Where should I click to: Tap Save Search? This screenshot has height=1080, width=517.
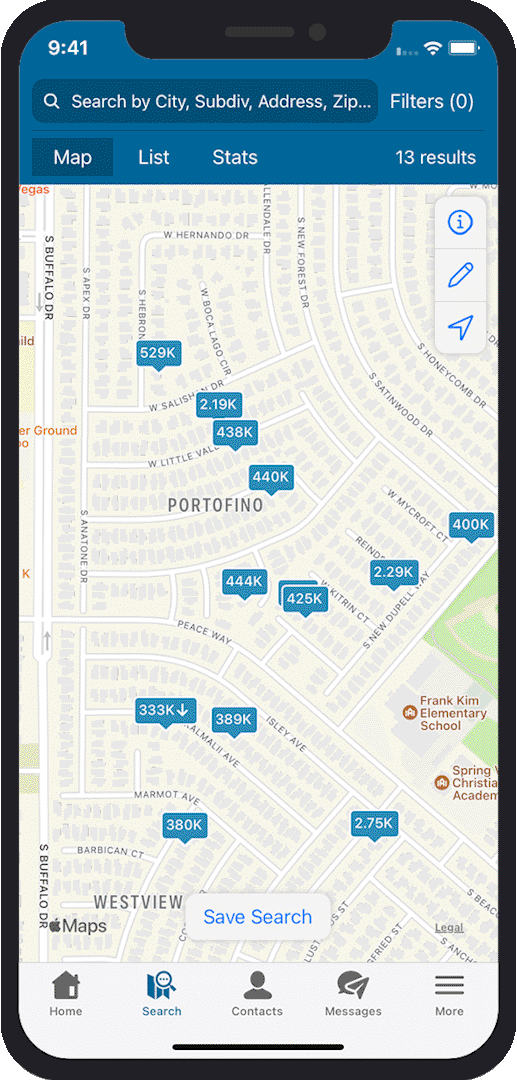click(x=257, y=917)
